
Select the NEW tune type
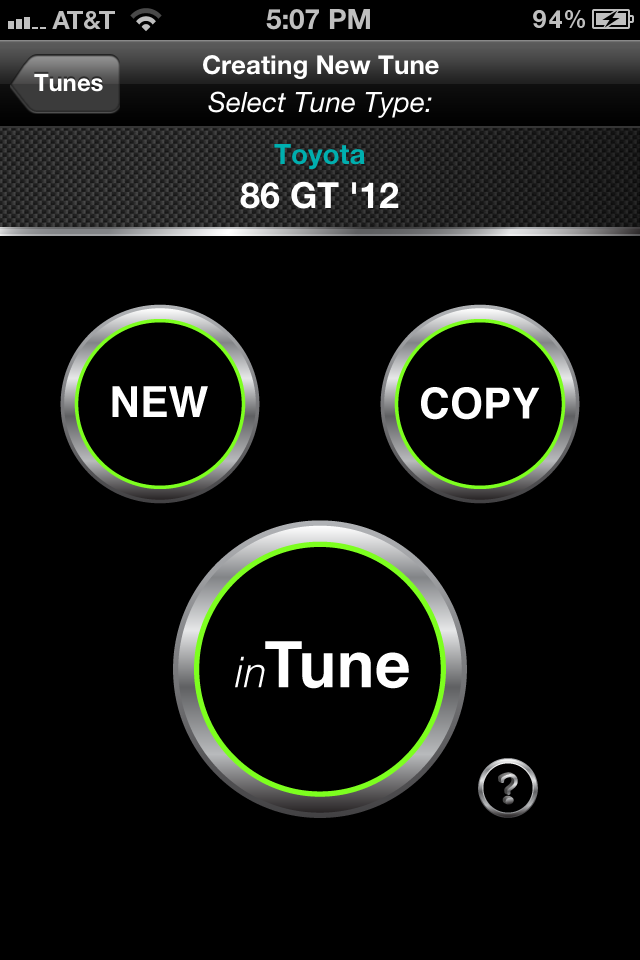[160, 403]
